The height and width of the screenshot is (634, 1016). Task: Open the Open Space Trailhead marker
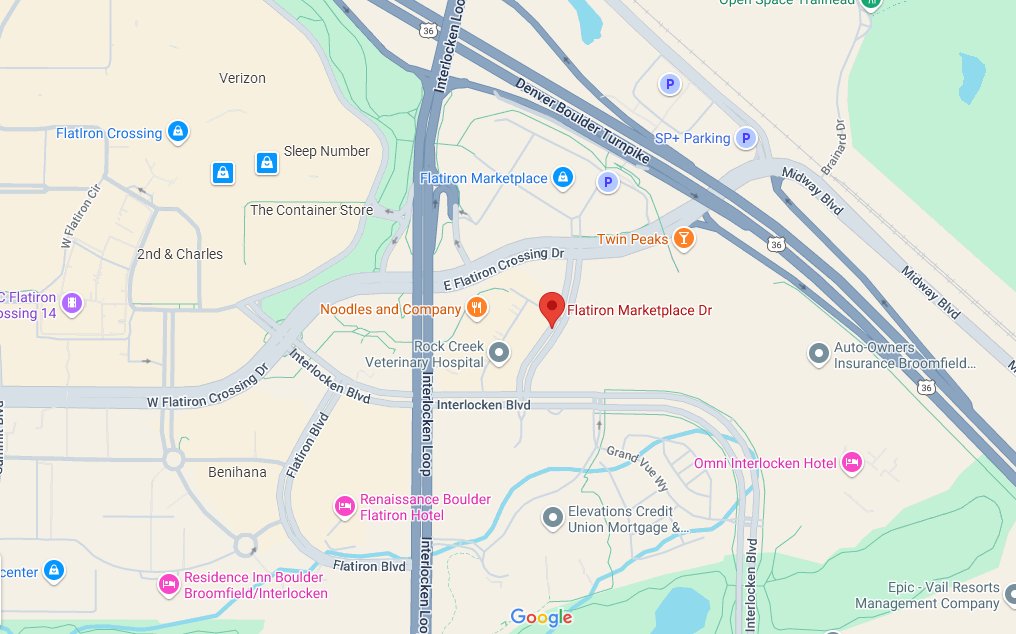871,3
